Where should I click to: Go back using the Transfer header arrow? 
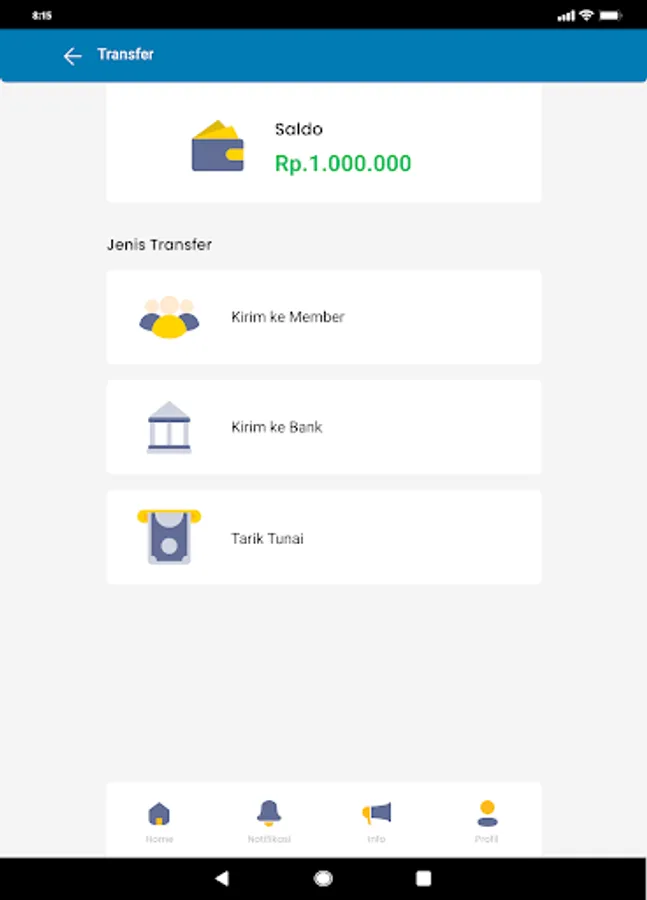coord(72,56)
